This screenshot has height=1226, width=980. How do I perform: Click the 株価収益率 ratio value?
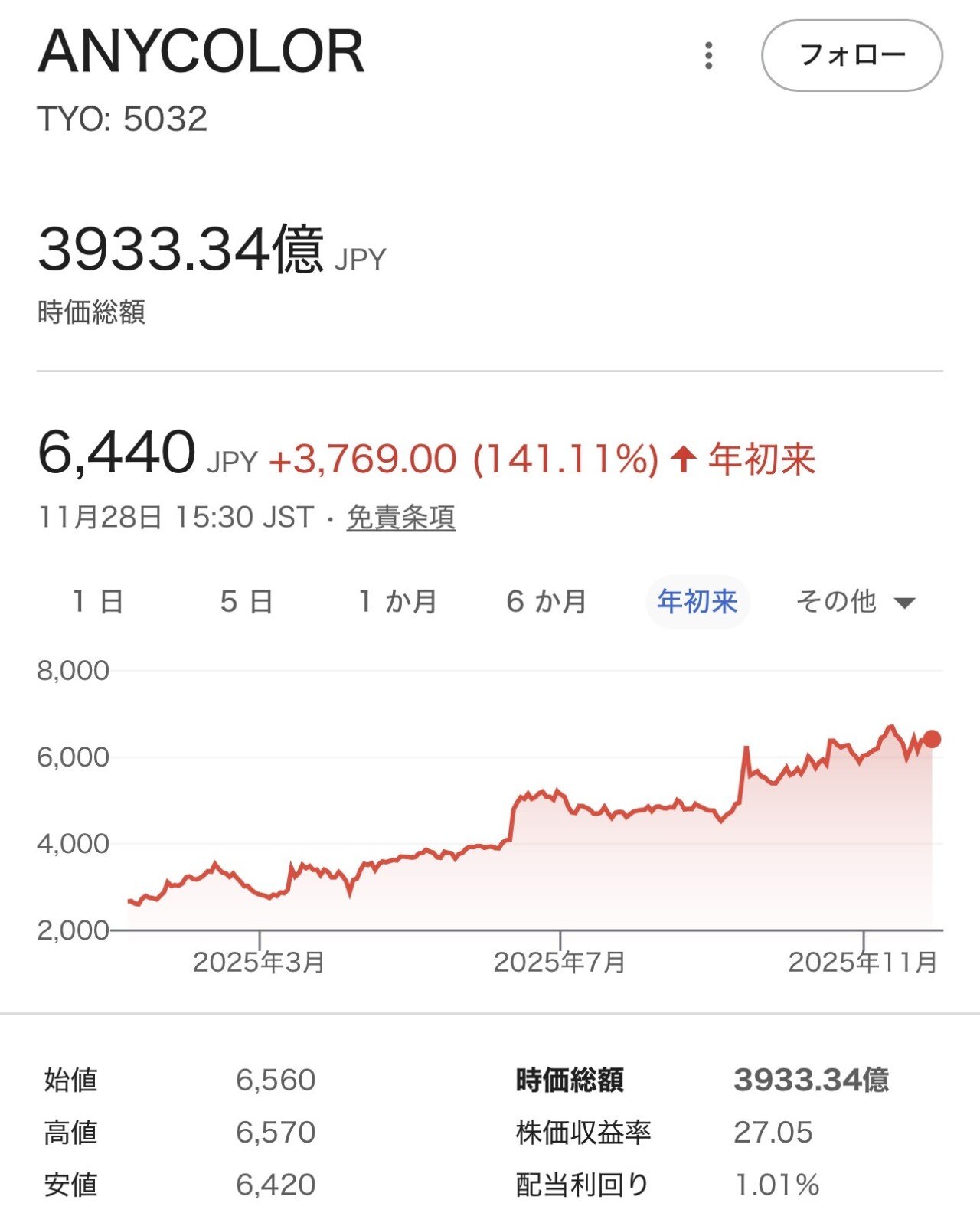(x=779, y=1130)
